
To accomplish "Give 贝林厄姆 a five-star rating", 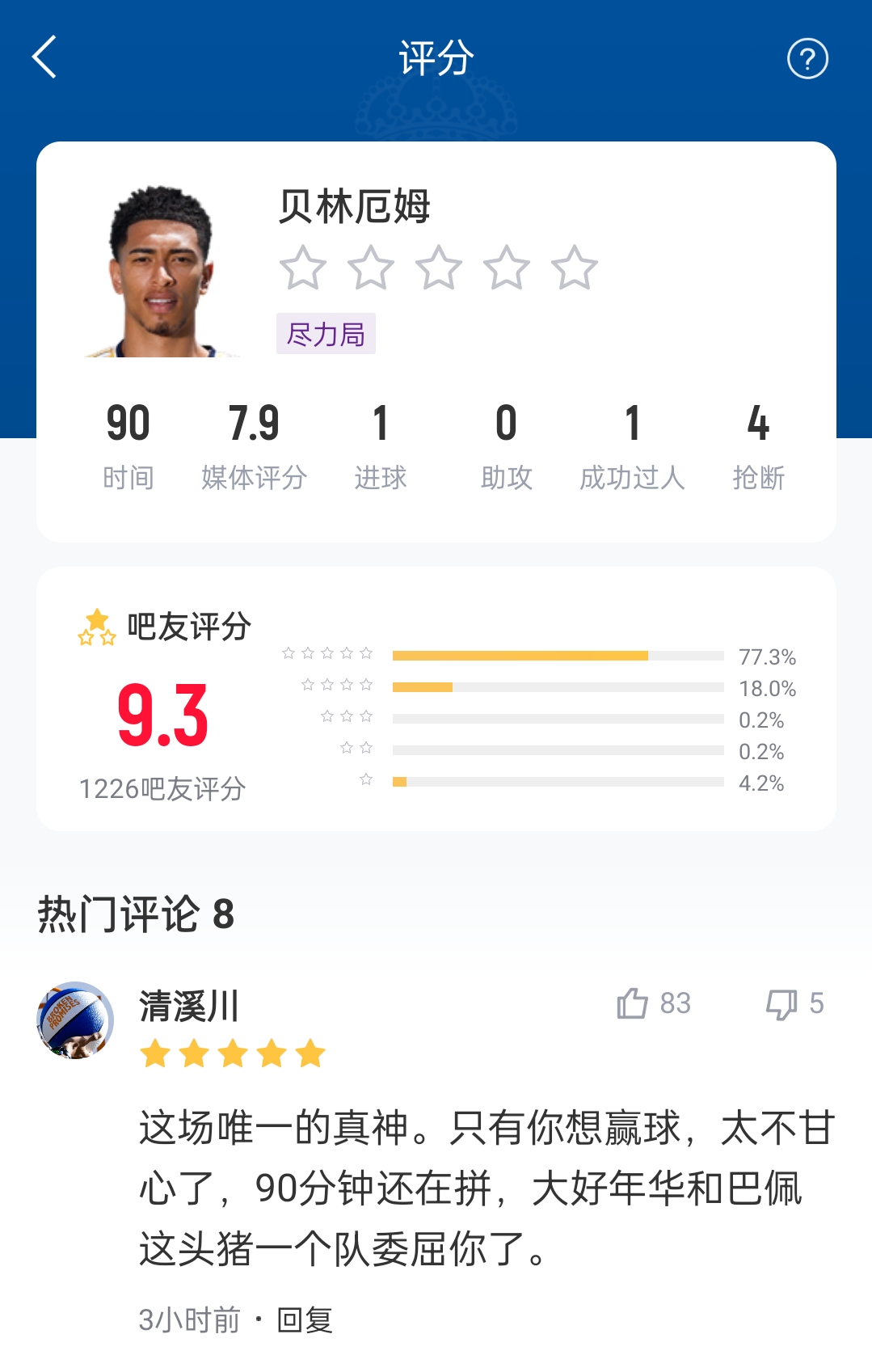I will pyautogui.click(x=575, y=268).
